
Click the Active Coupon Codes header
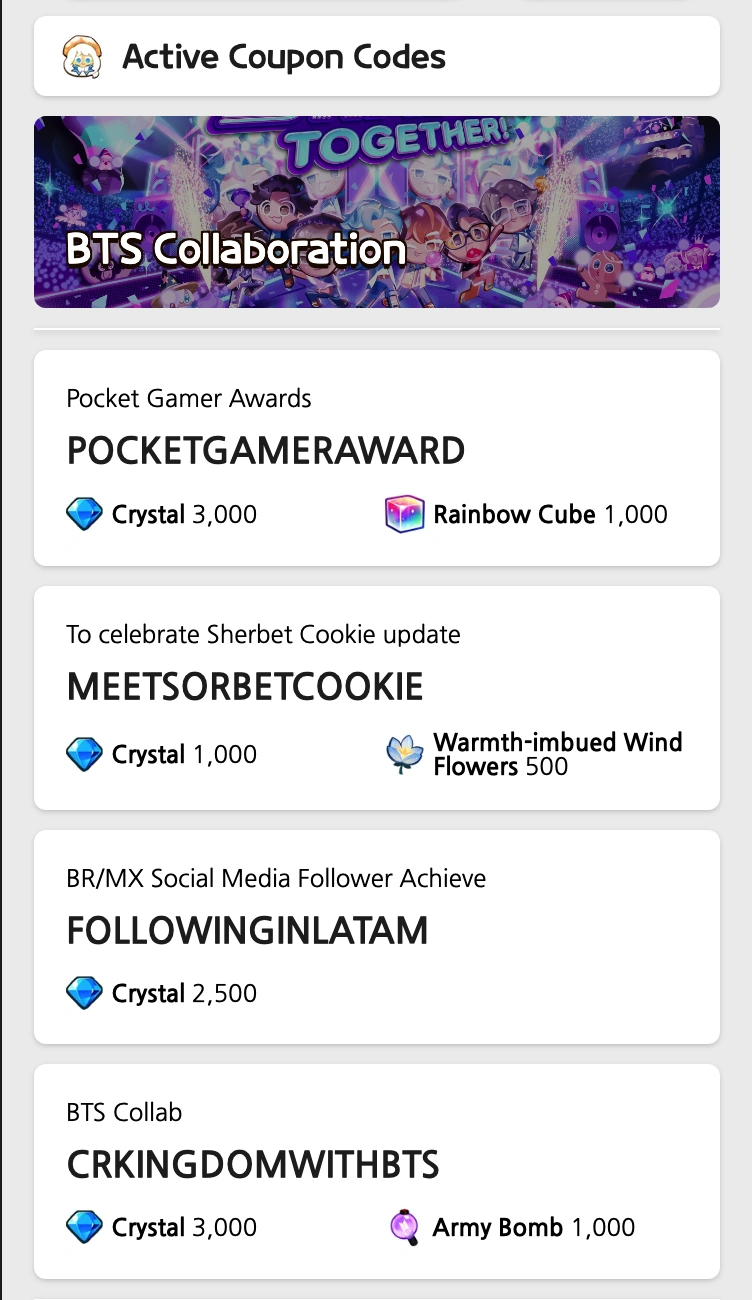click(283, 56)
